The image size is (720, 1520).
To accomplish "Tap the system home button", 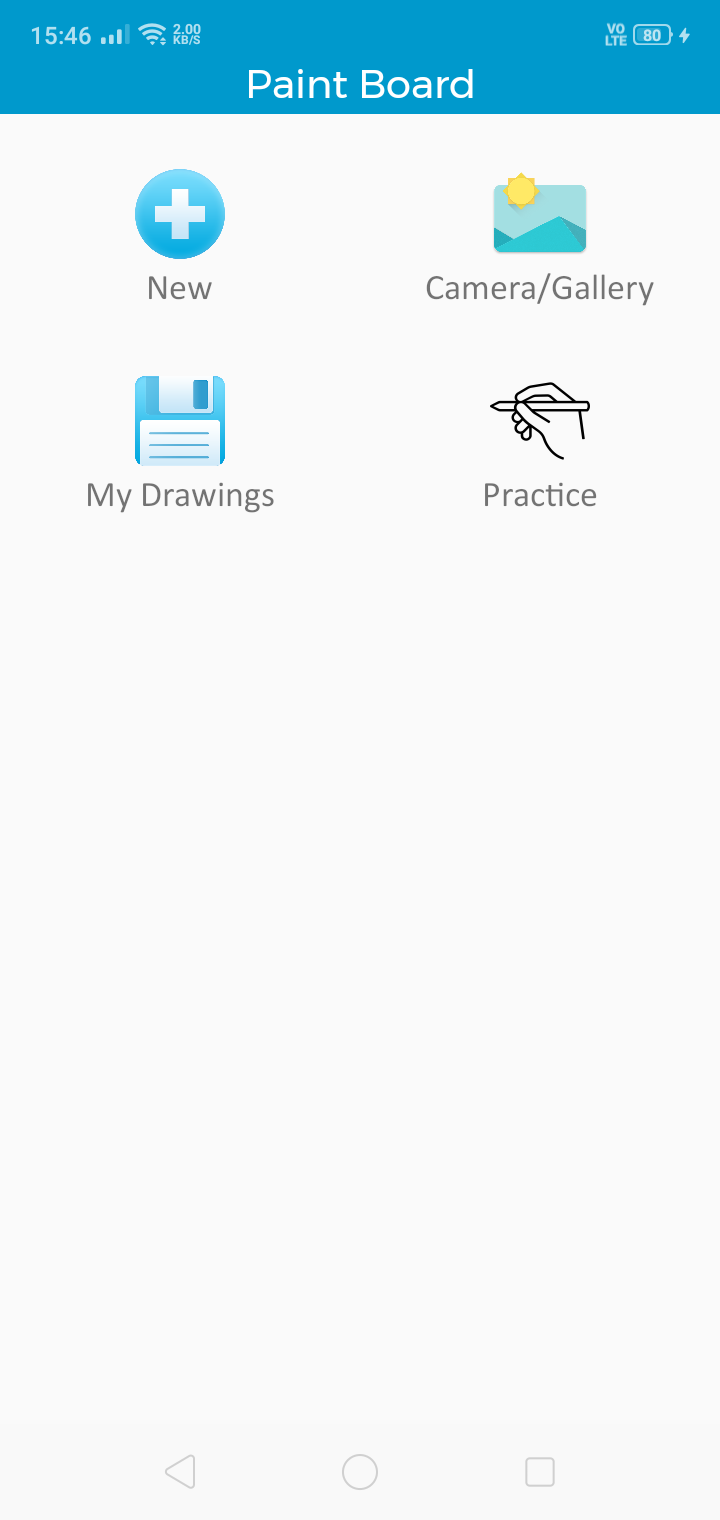I will pos(360,1471).
